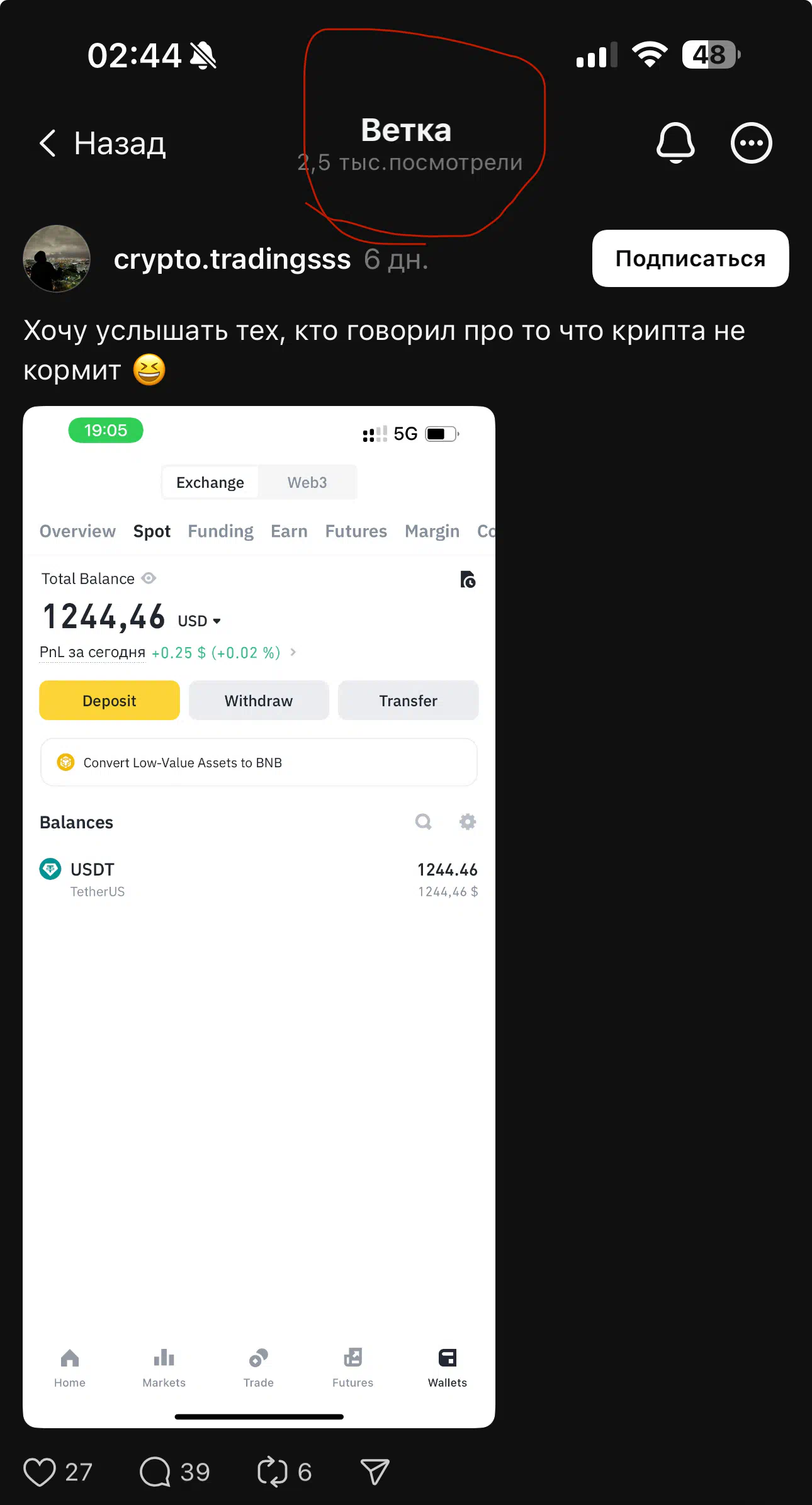Open the notifications bell for this thread
This screenshot has height=1505, width=812.
(675, 143)
